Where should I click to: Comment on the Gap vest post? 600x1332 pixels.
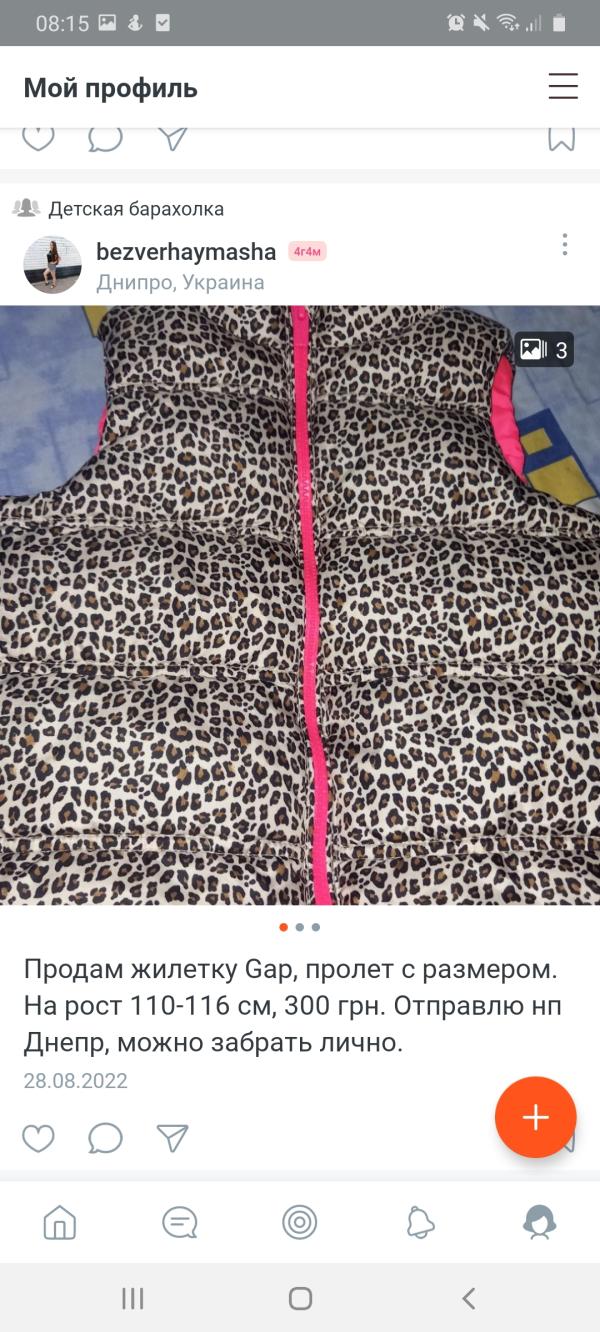tap(105, 1138)
